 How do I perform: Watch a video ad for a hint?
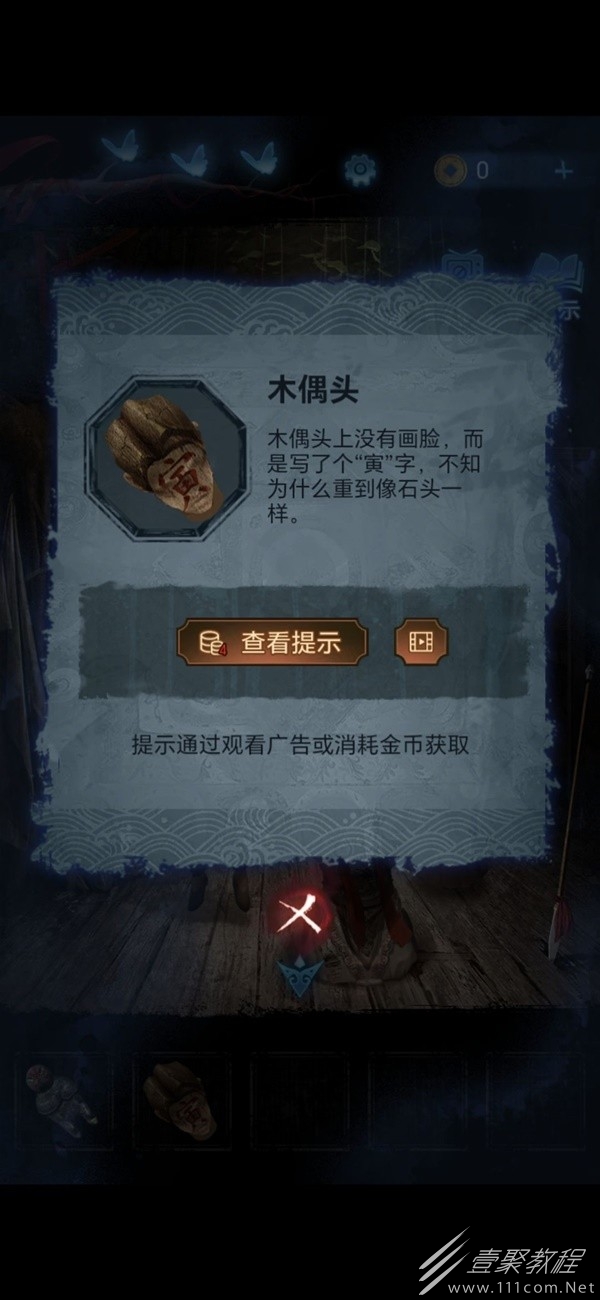[422, 642]
